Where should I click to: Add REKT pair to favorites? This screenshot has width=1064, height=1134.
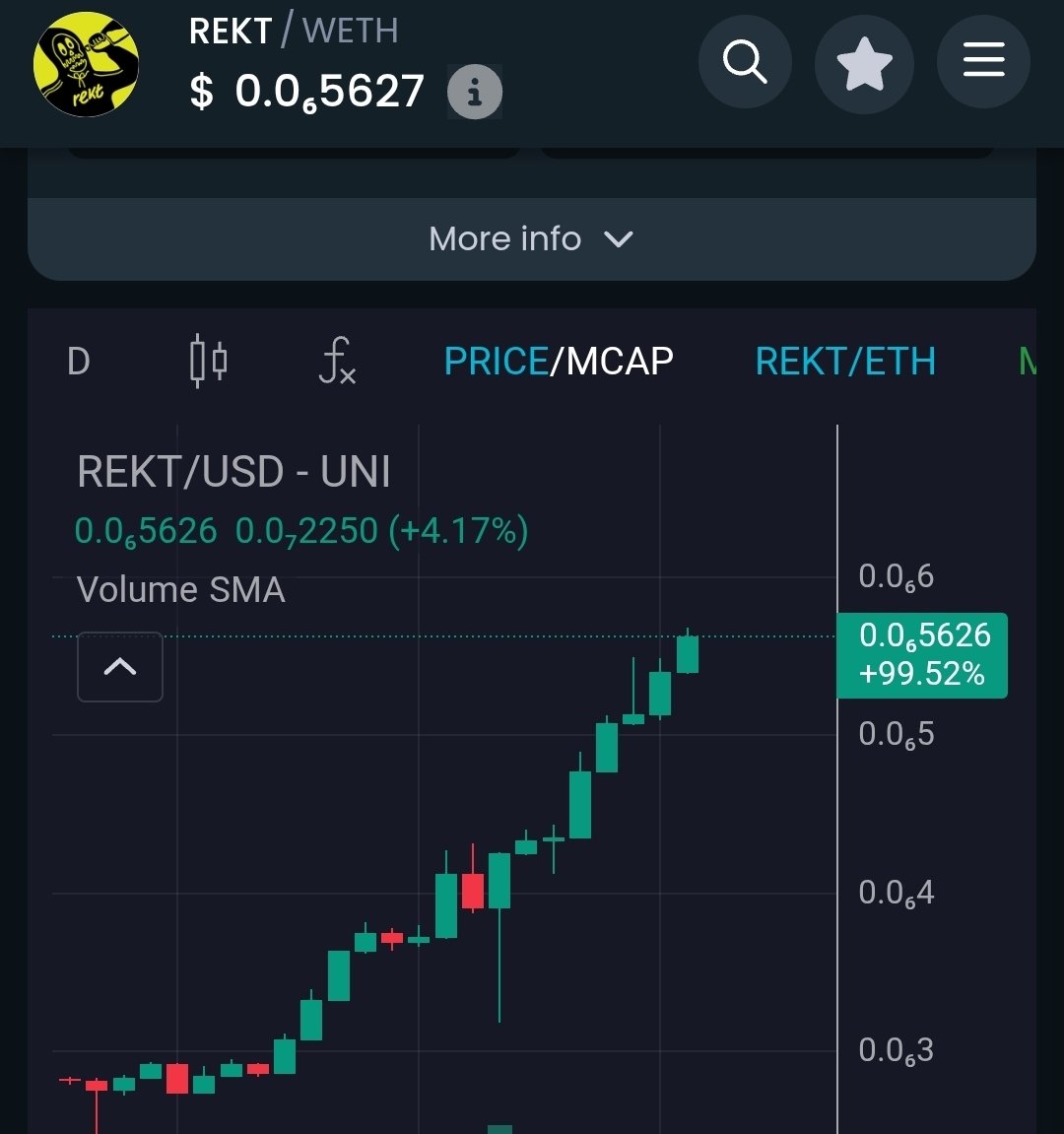point(864,63)
